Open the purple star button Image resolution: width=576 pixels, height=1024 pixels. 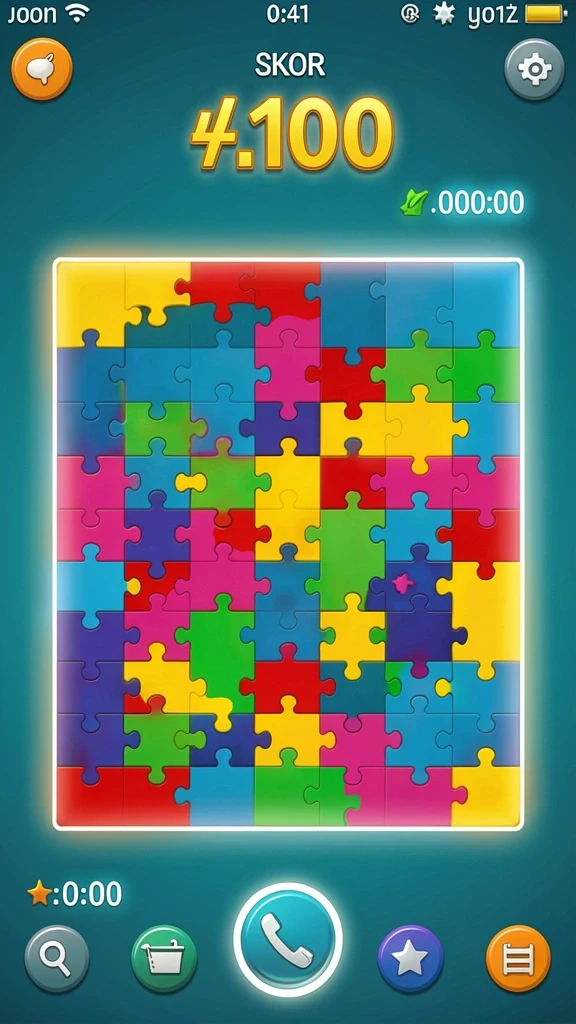pos(411,958)
